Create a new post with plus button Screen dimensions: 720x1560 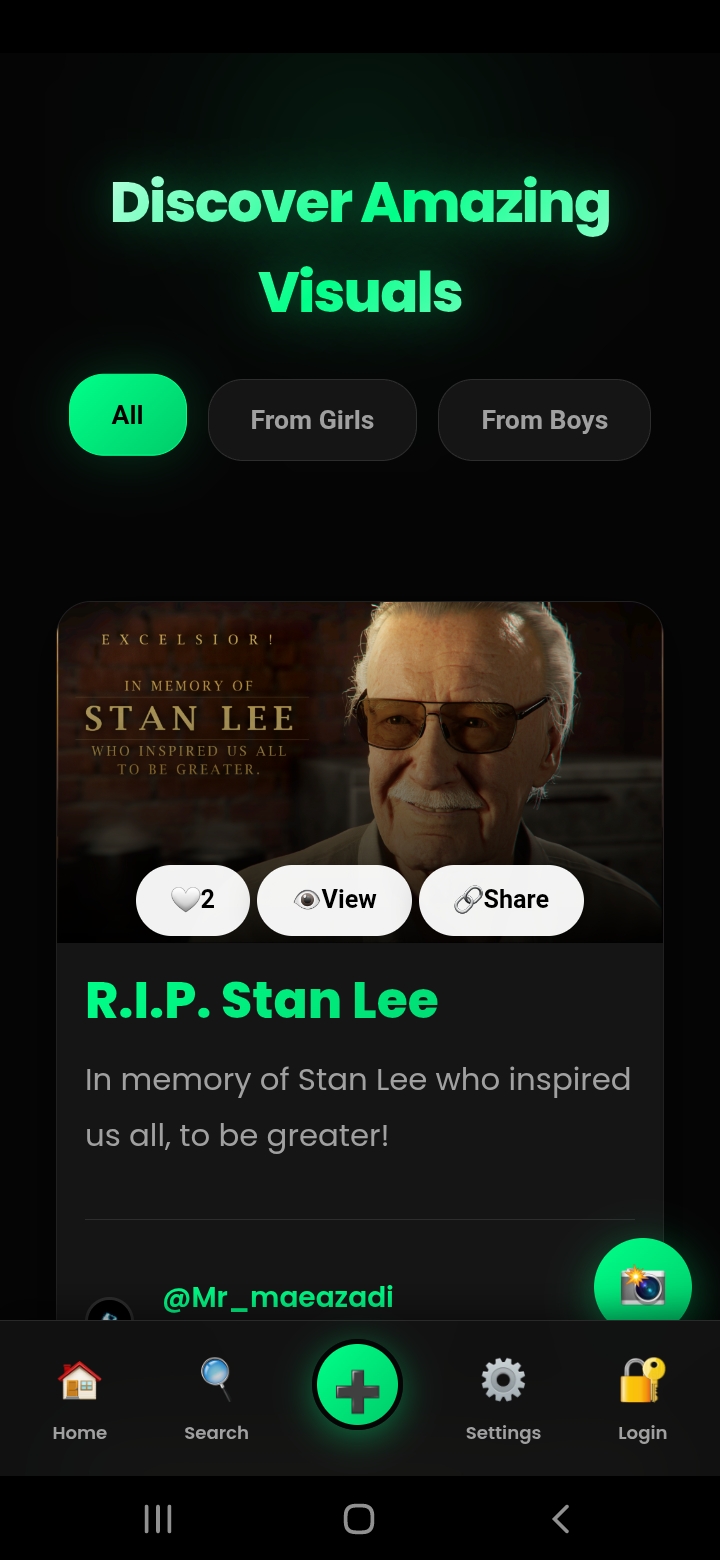(358, 1387)
